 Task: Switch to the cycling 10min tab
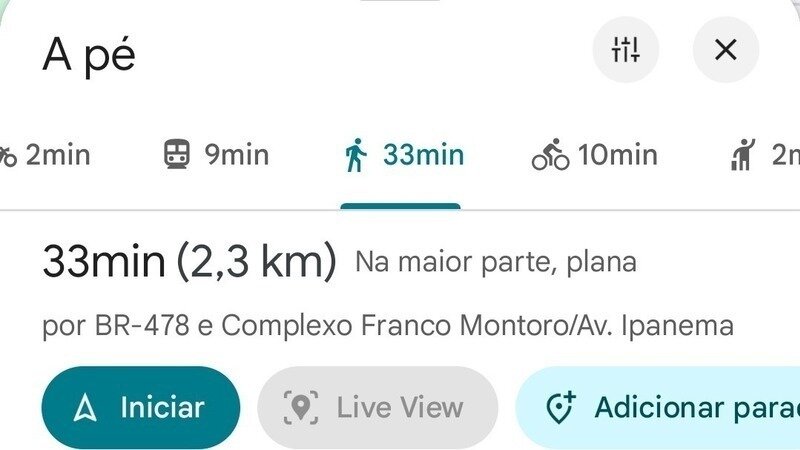tap(594, 155)
